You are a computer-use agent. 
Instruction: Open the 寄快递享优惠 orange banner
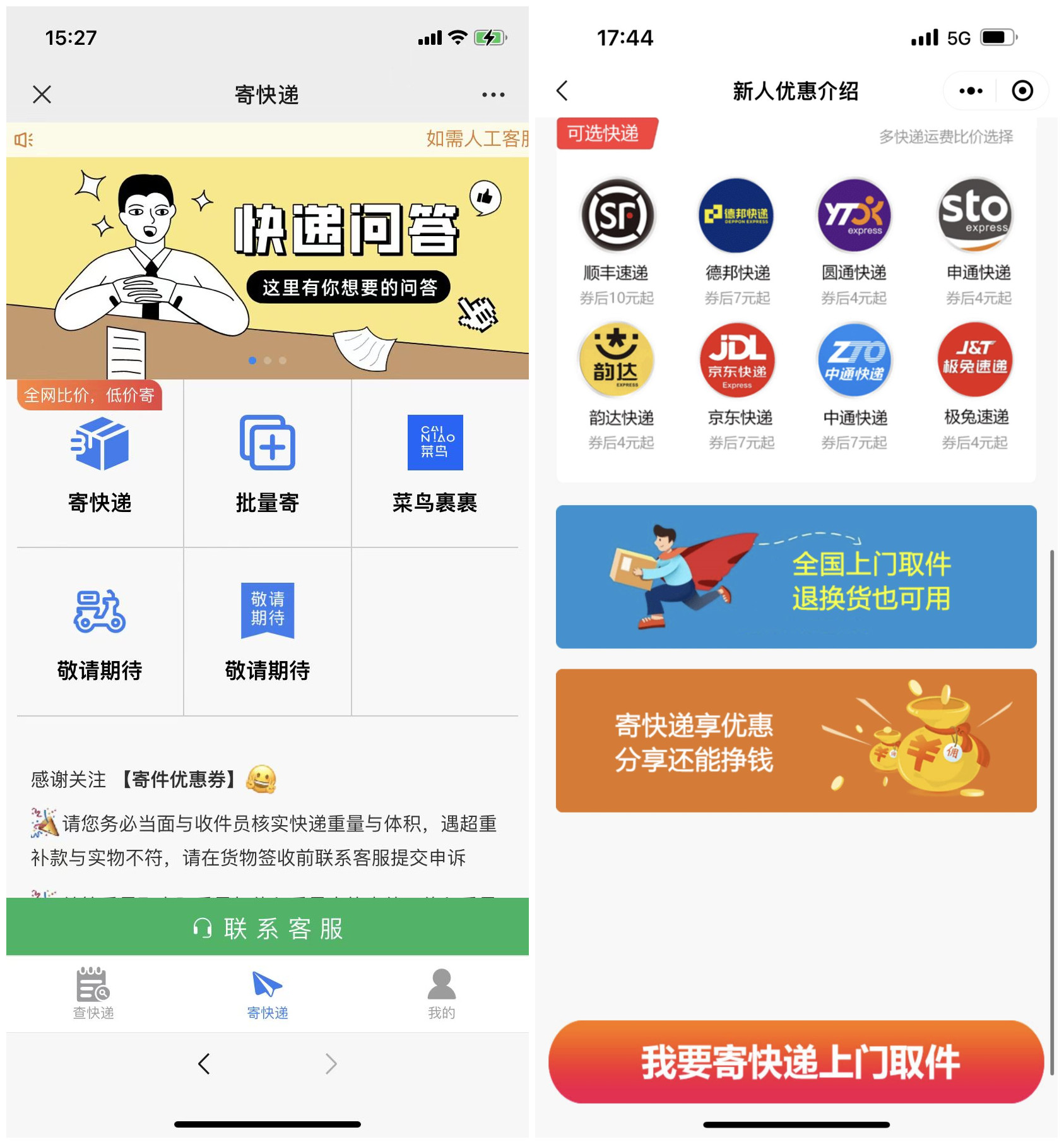(796, 741)
